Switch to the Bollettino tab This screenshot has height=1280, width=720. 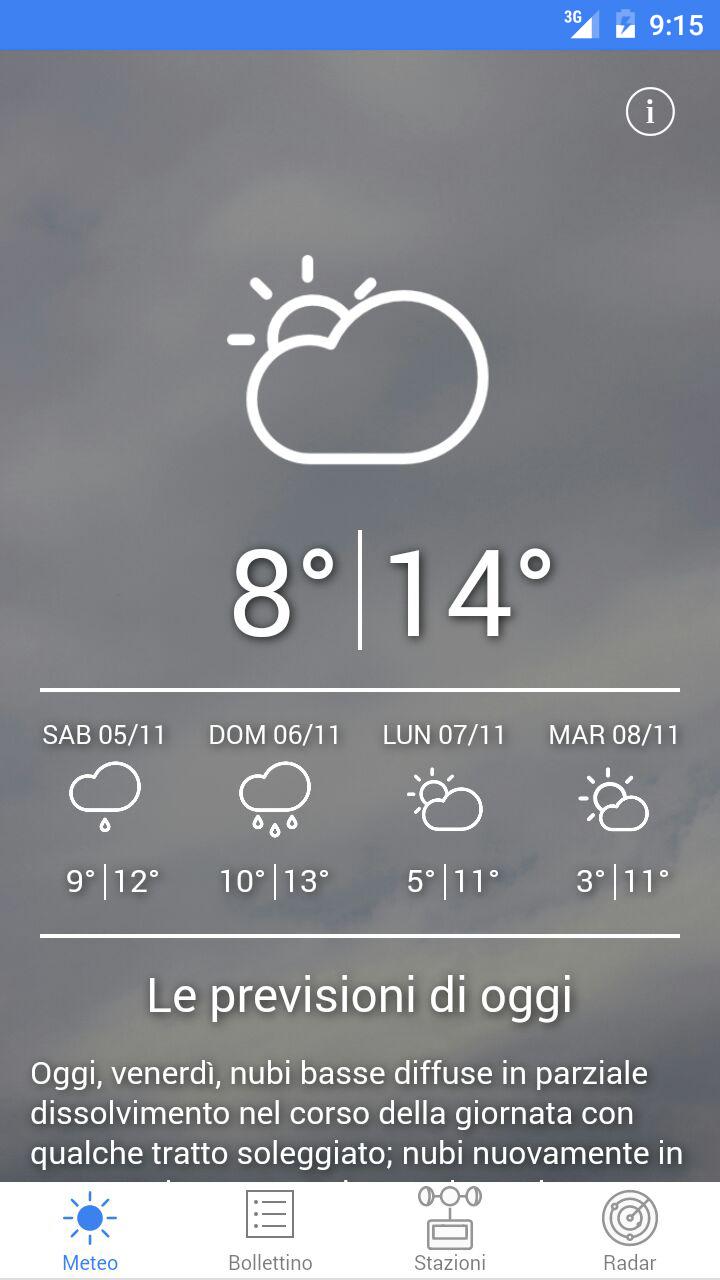click(x=270, y=1231)
